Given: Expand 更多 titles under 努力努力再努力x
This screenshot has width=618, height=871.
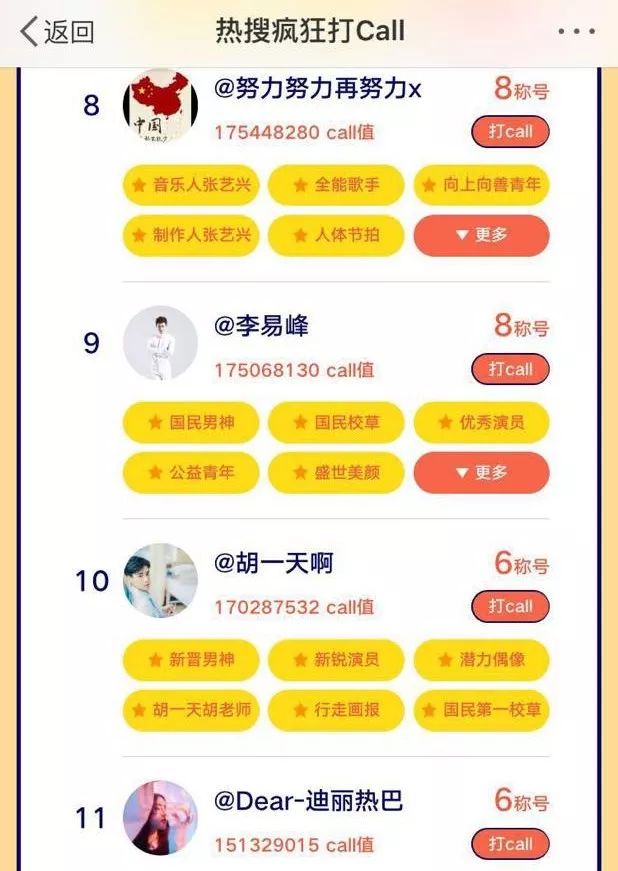Looking at the screenshot, I should (x=481, y=235).
